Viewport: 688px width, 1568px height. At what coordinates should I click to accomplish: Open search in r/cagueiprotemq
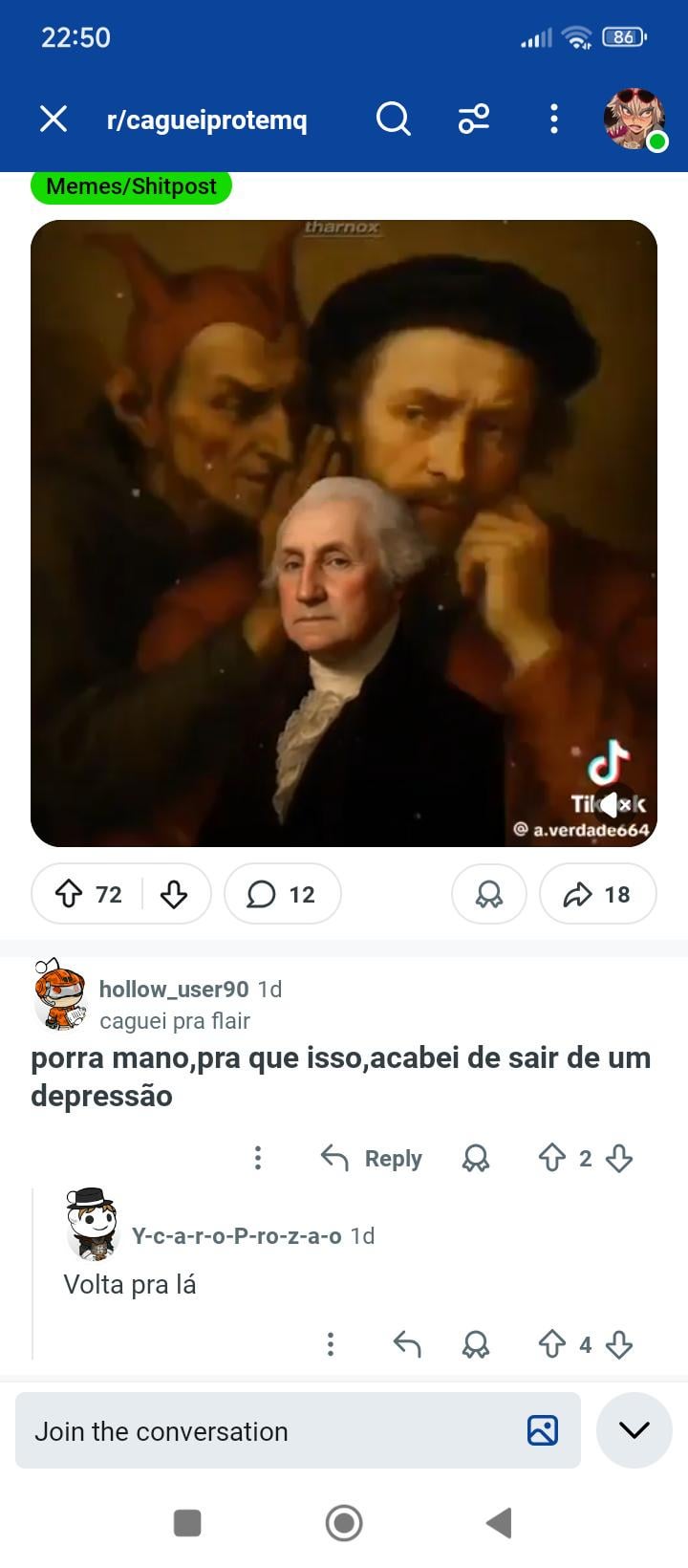pos(393,119)
